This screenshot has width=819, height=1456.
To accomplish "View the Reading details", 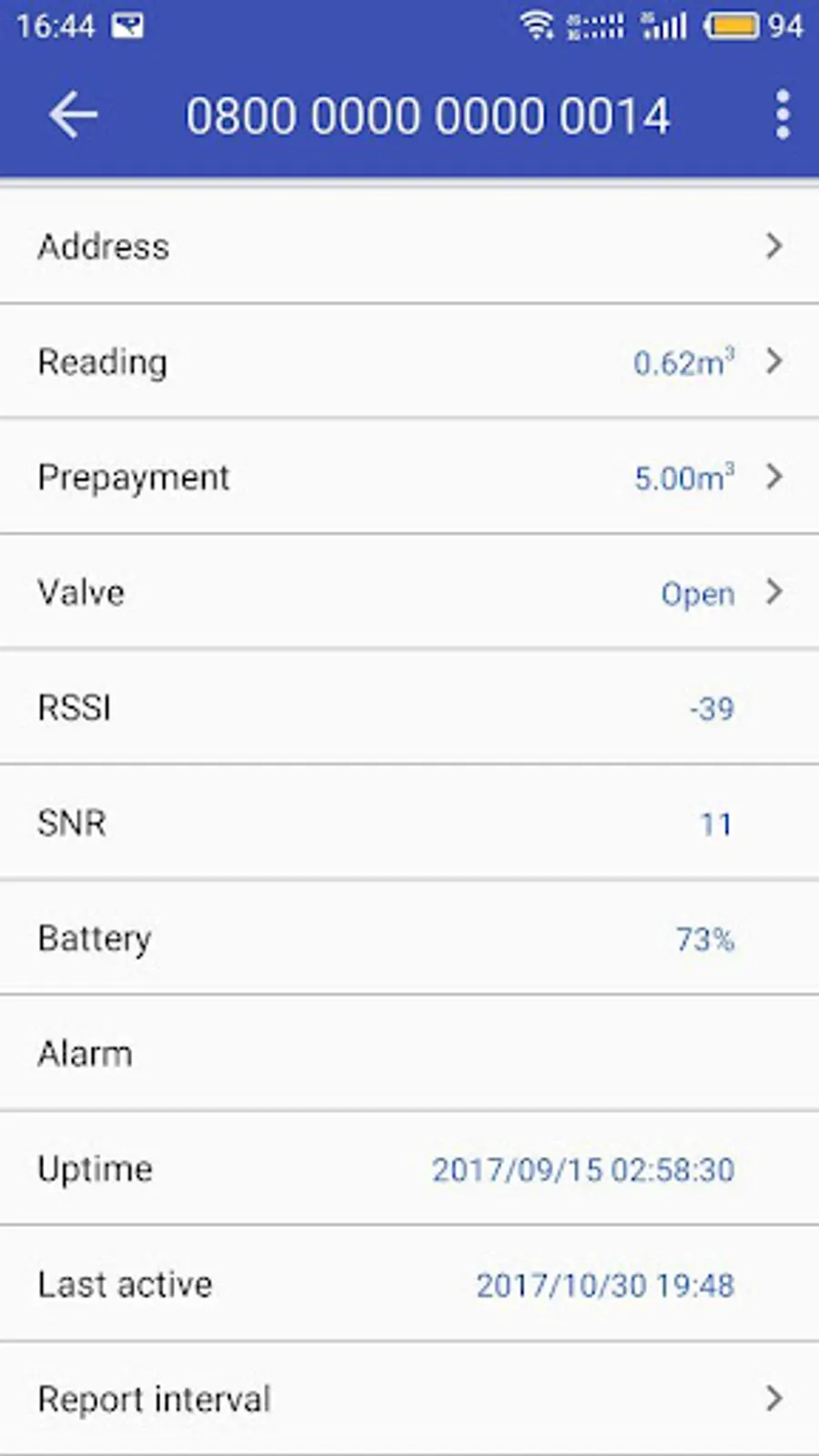I will click(409, 362).
